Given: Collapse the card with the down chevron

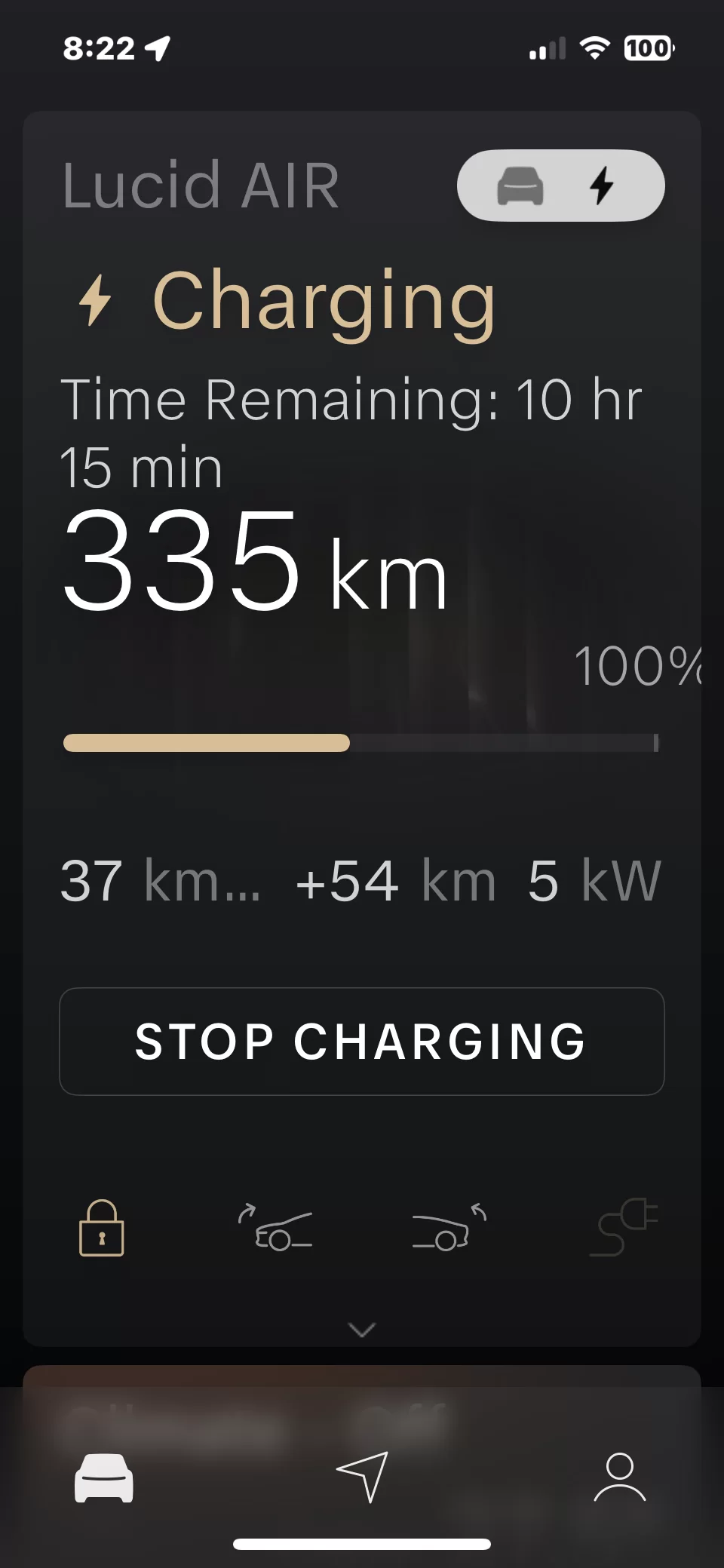Looking at the screenshot, I should (x=362, y=1330).
